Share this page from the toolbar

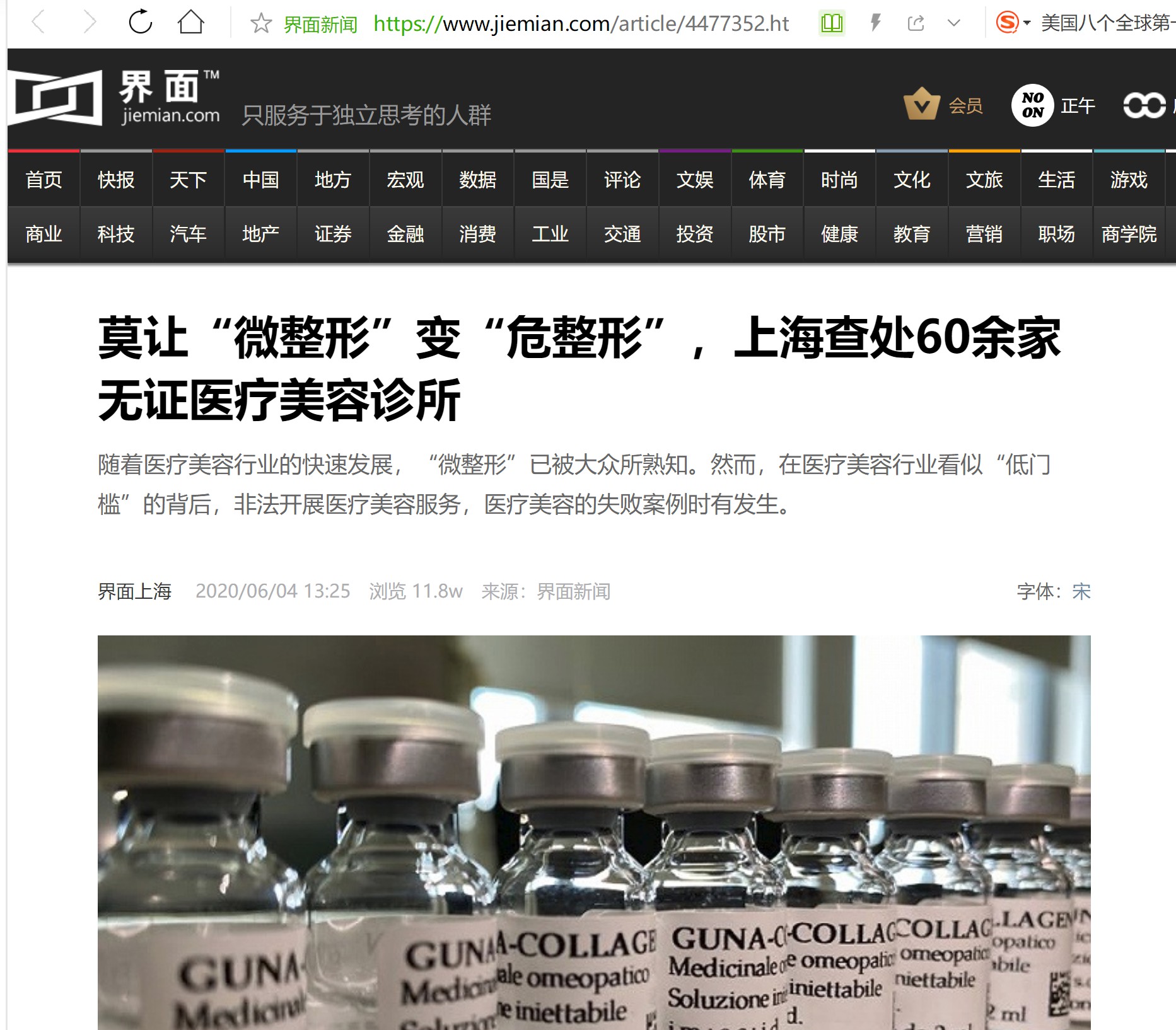pos(916,24)
